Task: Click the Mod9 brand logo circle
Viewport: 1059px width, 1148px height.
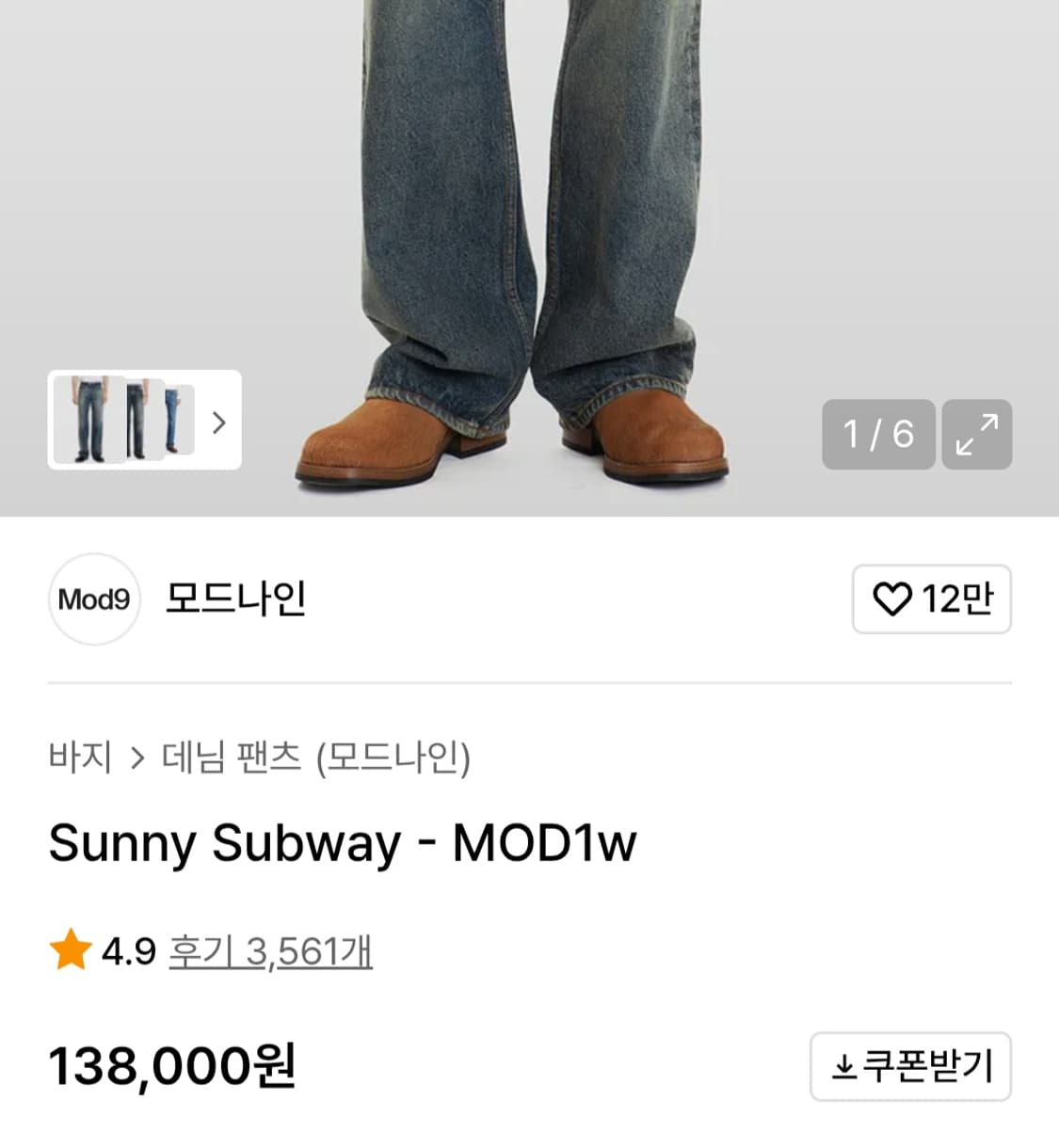Action: [x=94, y=599]
